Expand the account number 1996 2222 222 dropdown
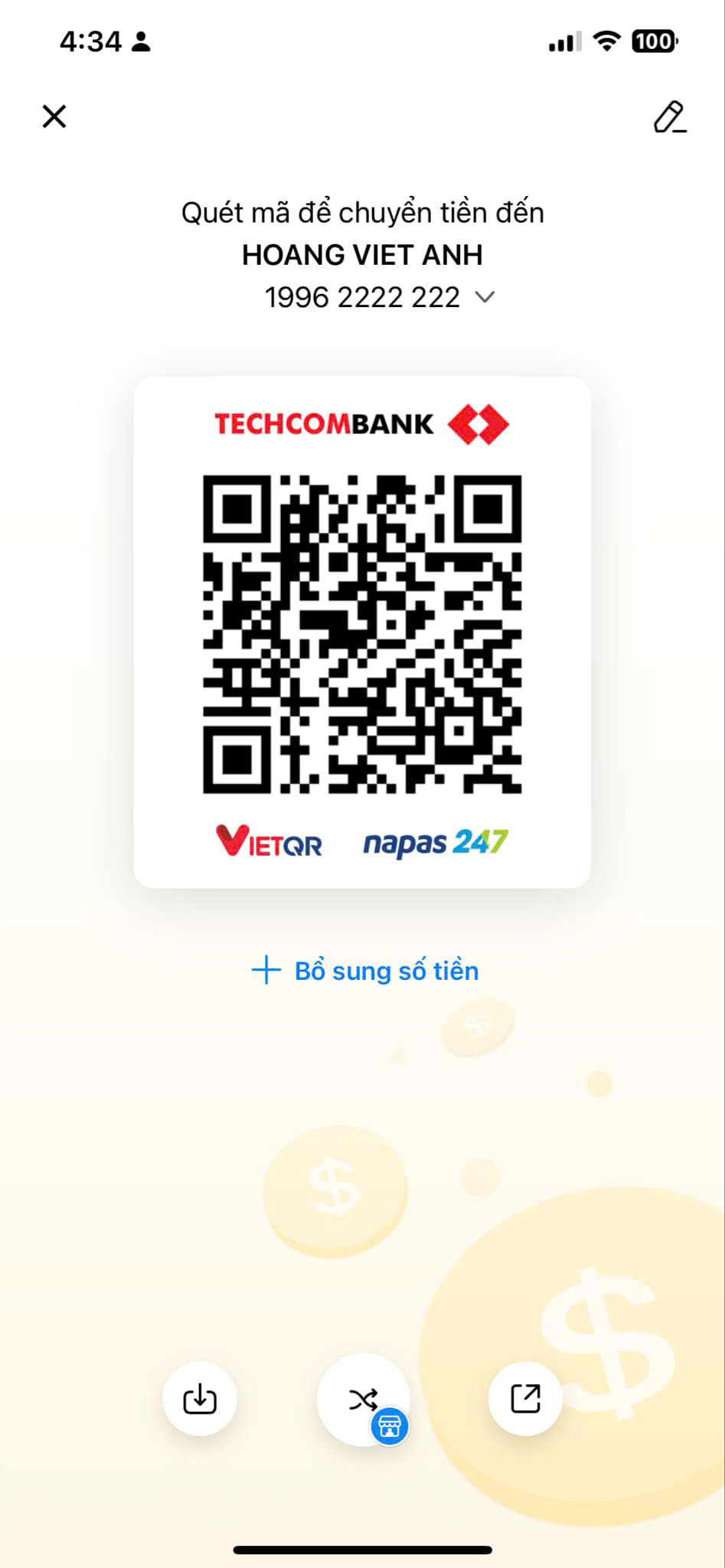This screenshot has height=1568, width=725. pos(485,297)
